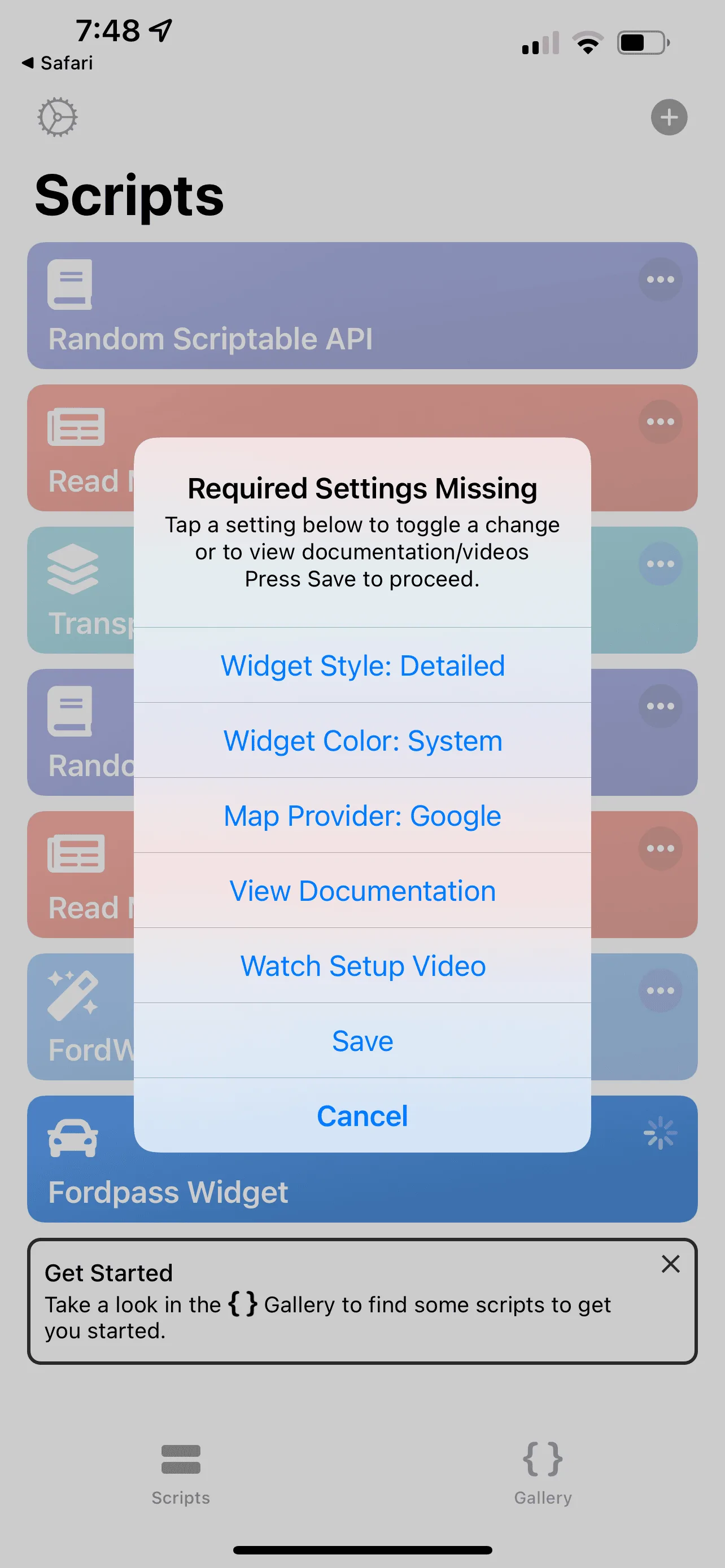Add a new script
This screenshot has width=725, height=1568.
point(669,117)
